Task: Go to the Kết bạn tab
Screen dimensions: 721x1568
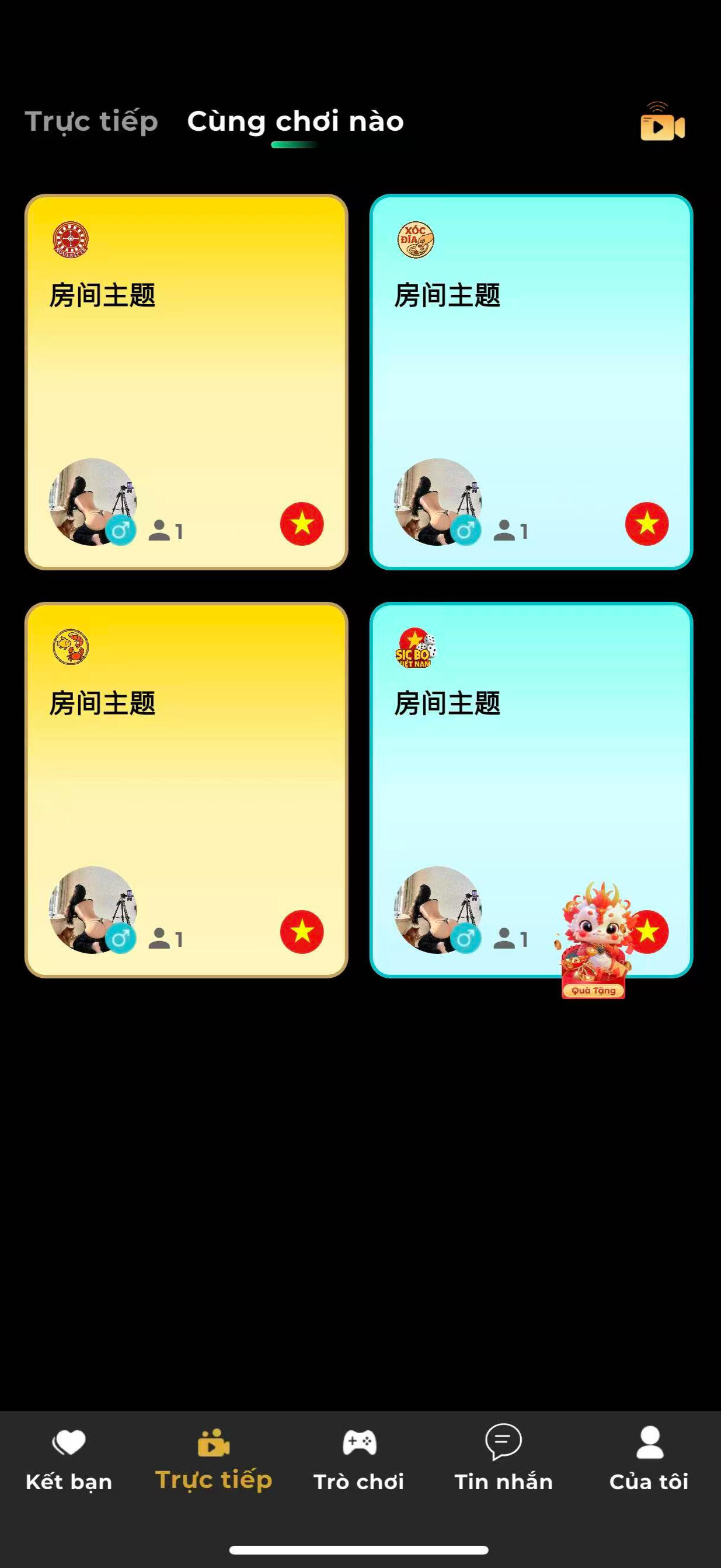Action: pyautogui.click(x=69, y=1459)
